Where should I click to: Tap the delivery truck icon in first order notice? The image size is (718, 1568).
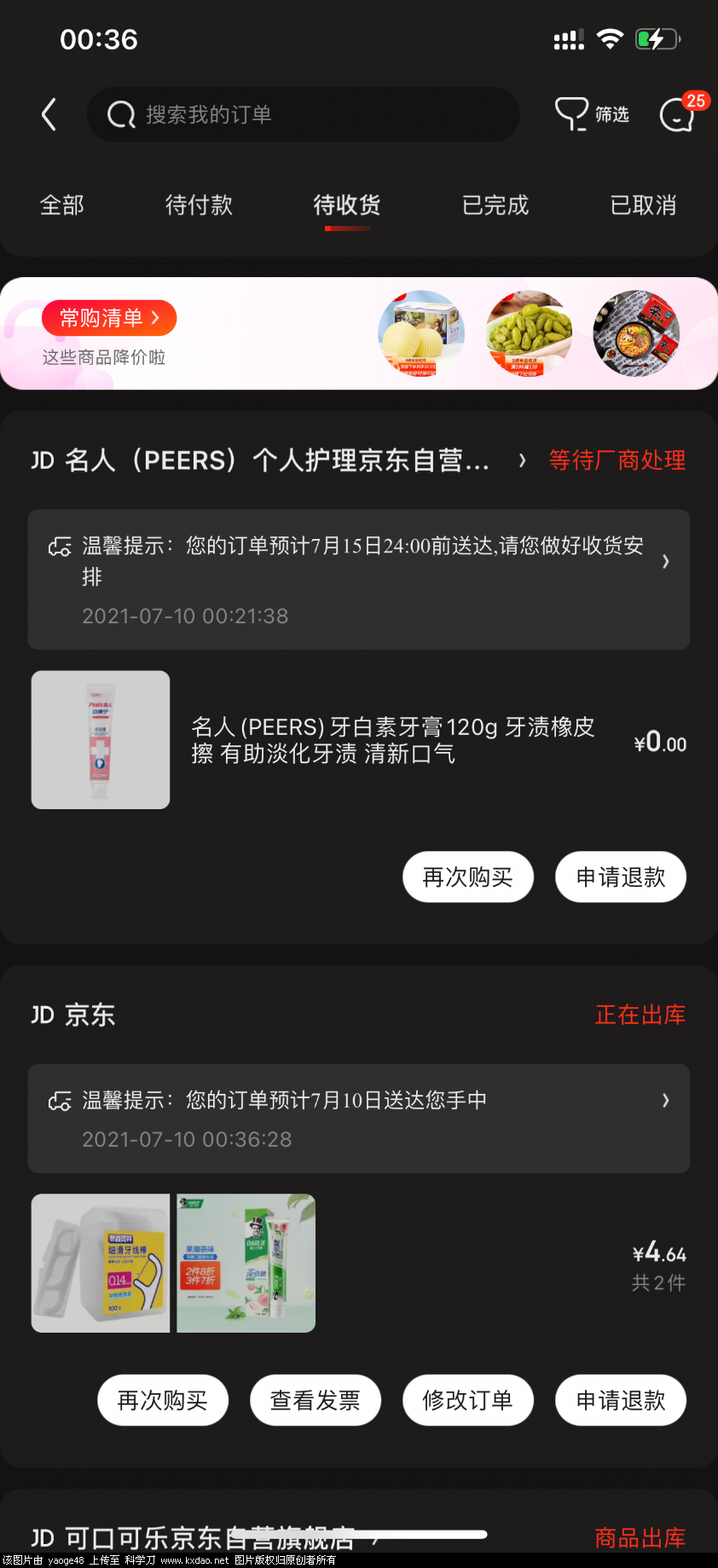pyautogui.click(x=59, y=546)
